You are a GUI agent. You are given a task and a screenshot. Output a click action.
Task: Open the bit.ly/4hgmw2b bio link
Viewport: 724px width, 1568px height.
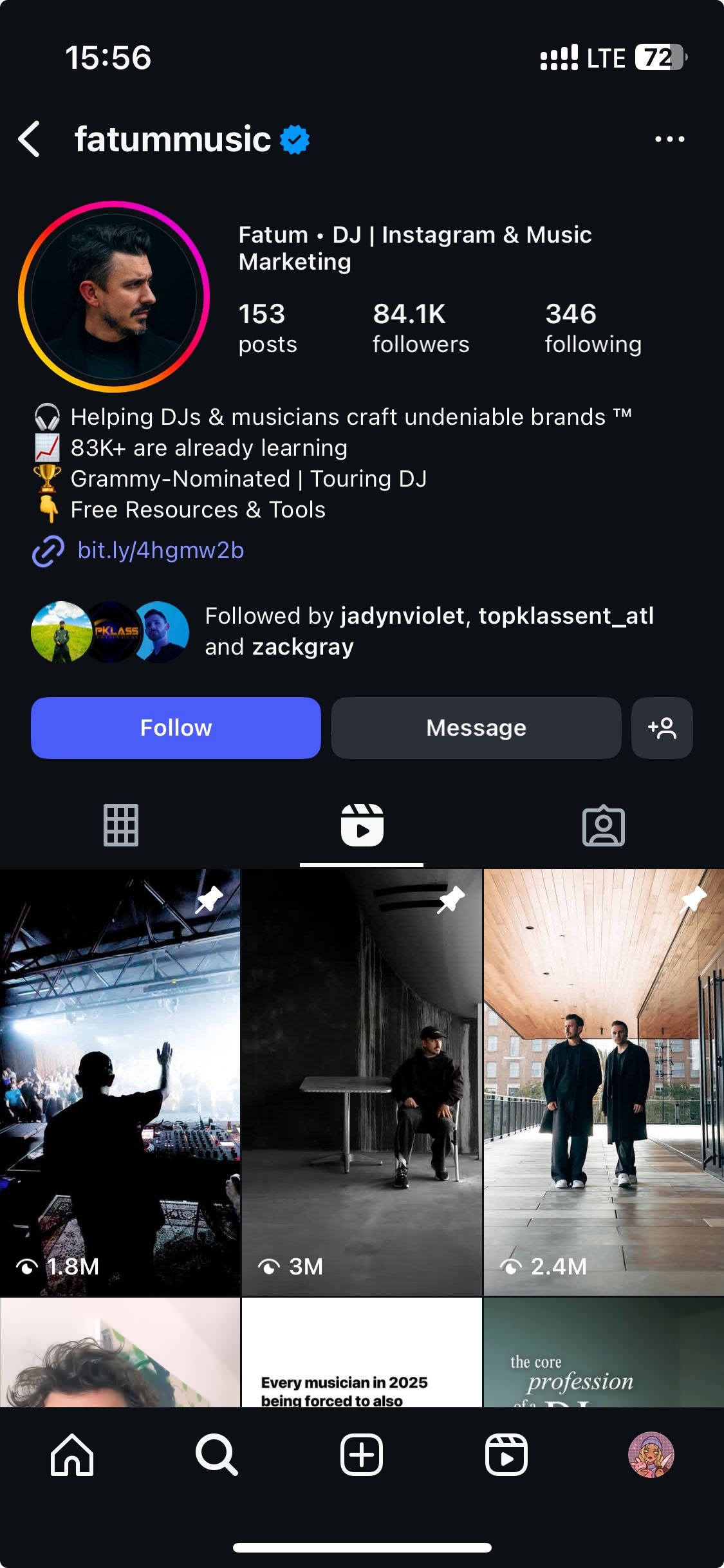160,551
